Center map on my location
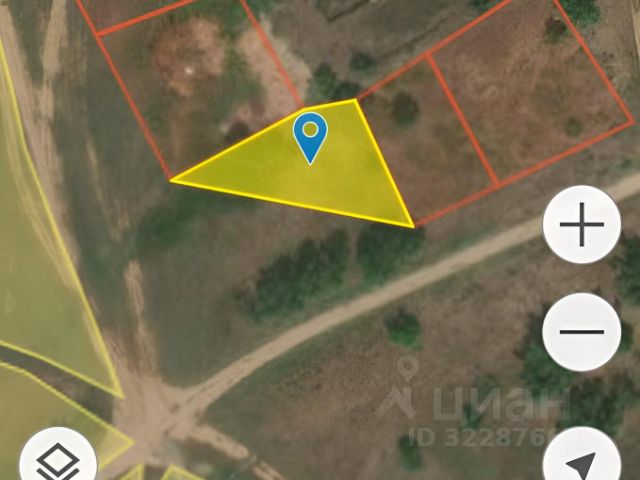The width and height of the screenshot is (640, 480). coord(581,463)
